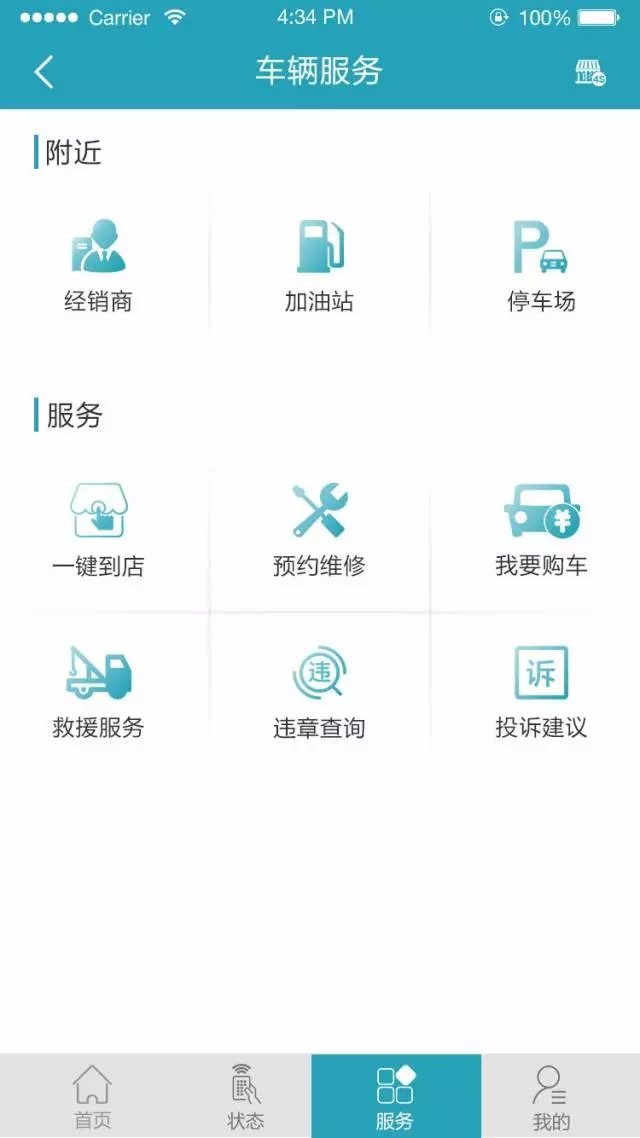Find nearby 加油站 gas stations
This screenshot has width=640, height=1138.
point(319,266)
